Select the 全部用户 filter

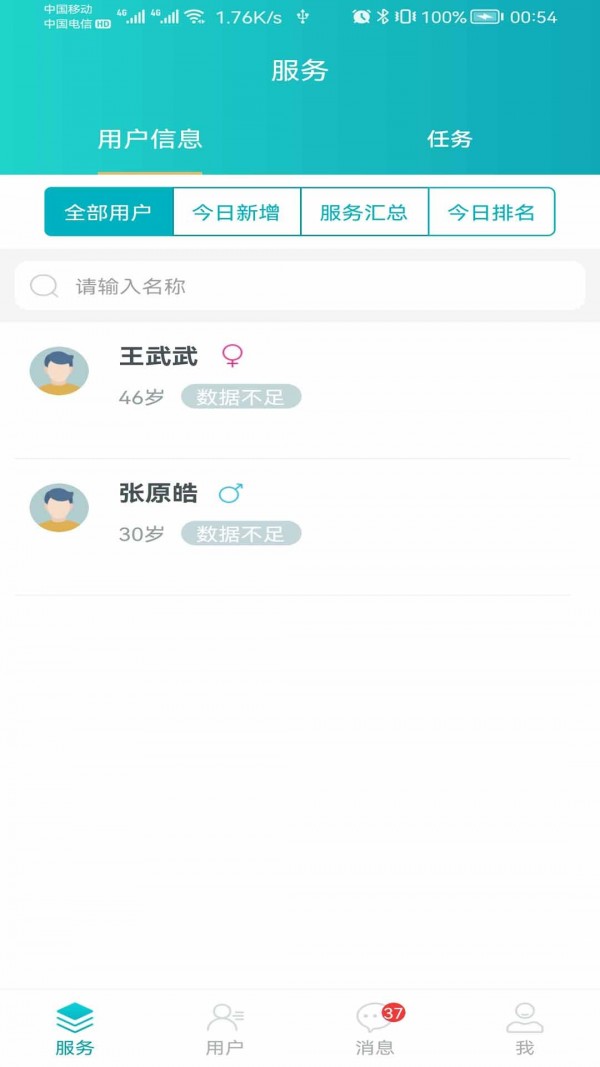click(x=108, y=212)
